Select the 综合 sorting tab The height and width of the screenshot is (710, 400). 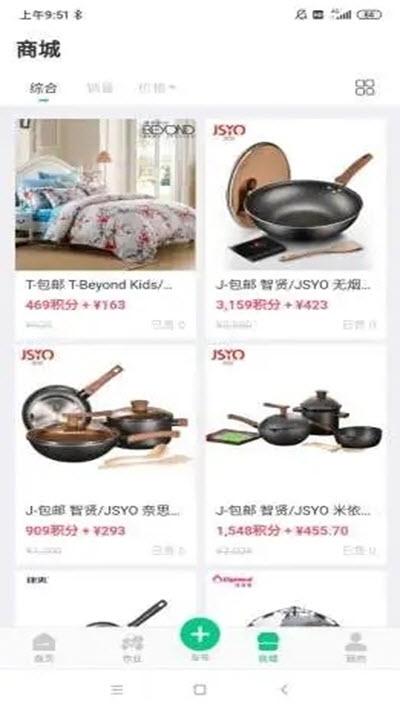(x=43, y=87)
